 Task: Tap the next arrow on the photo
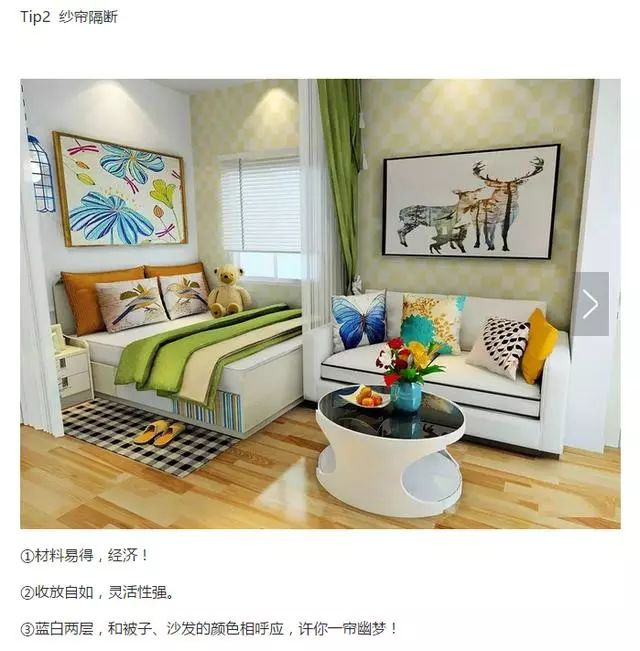[x=590, y=304]
